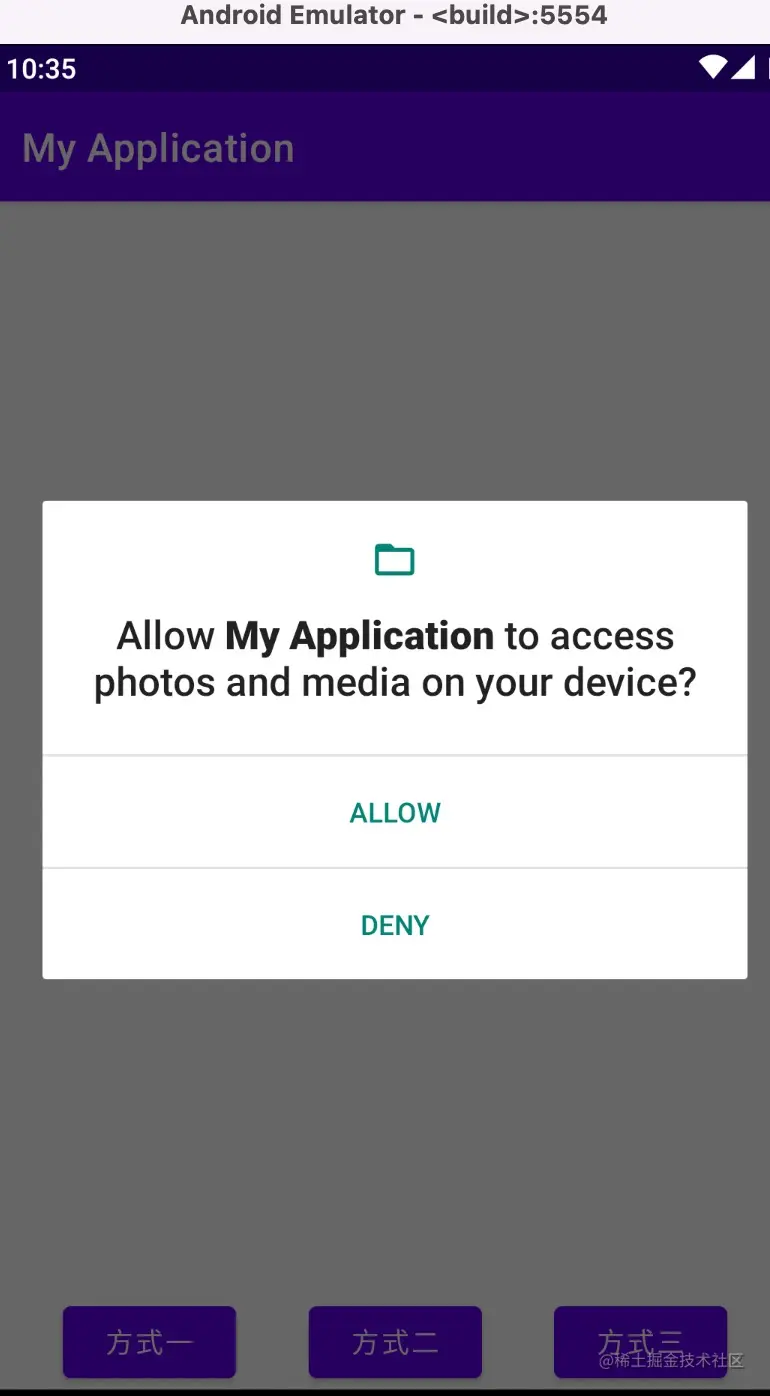The image size is (770, 1396).
Task: Deny the photos and media permission
Action: 395,925
